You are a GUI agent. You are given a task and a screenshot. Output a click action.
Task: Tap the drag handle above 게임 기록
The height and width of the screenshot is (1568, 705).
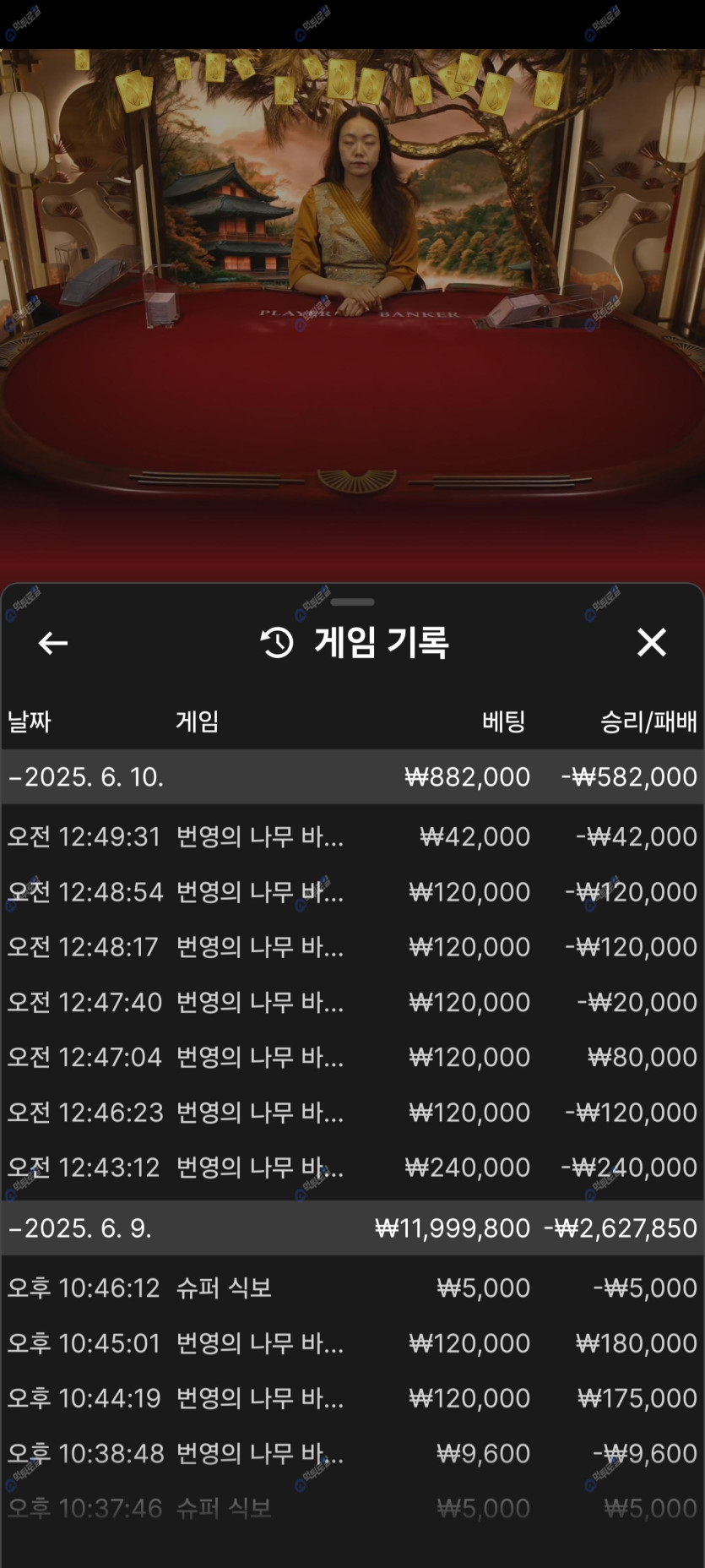click(x=352, y=602)
